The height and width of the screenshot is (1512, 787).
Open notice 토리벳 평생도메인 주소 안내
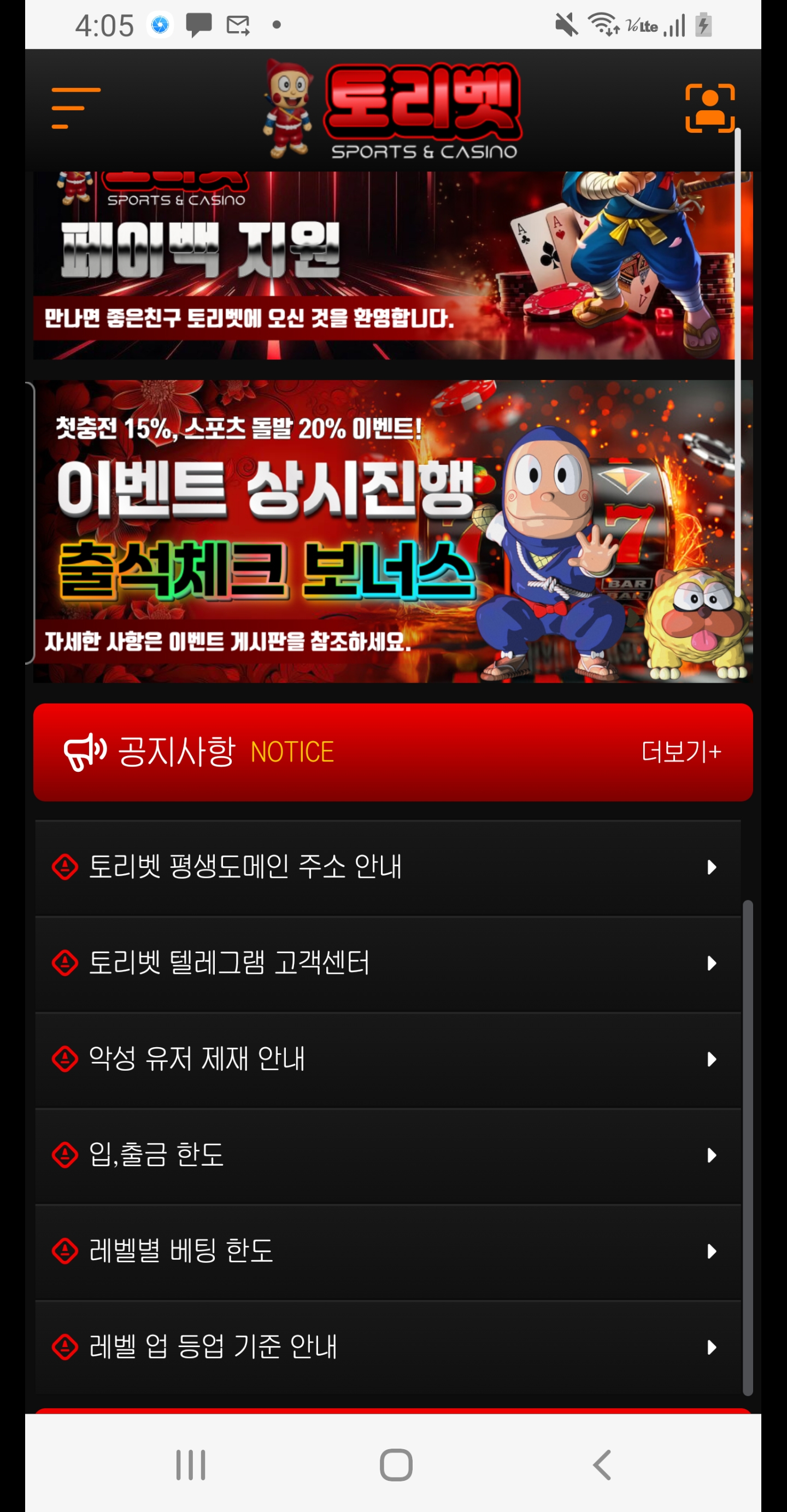click(x=387, y=867)
